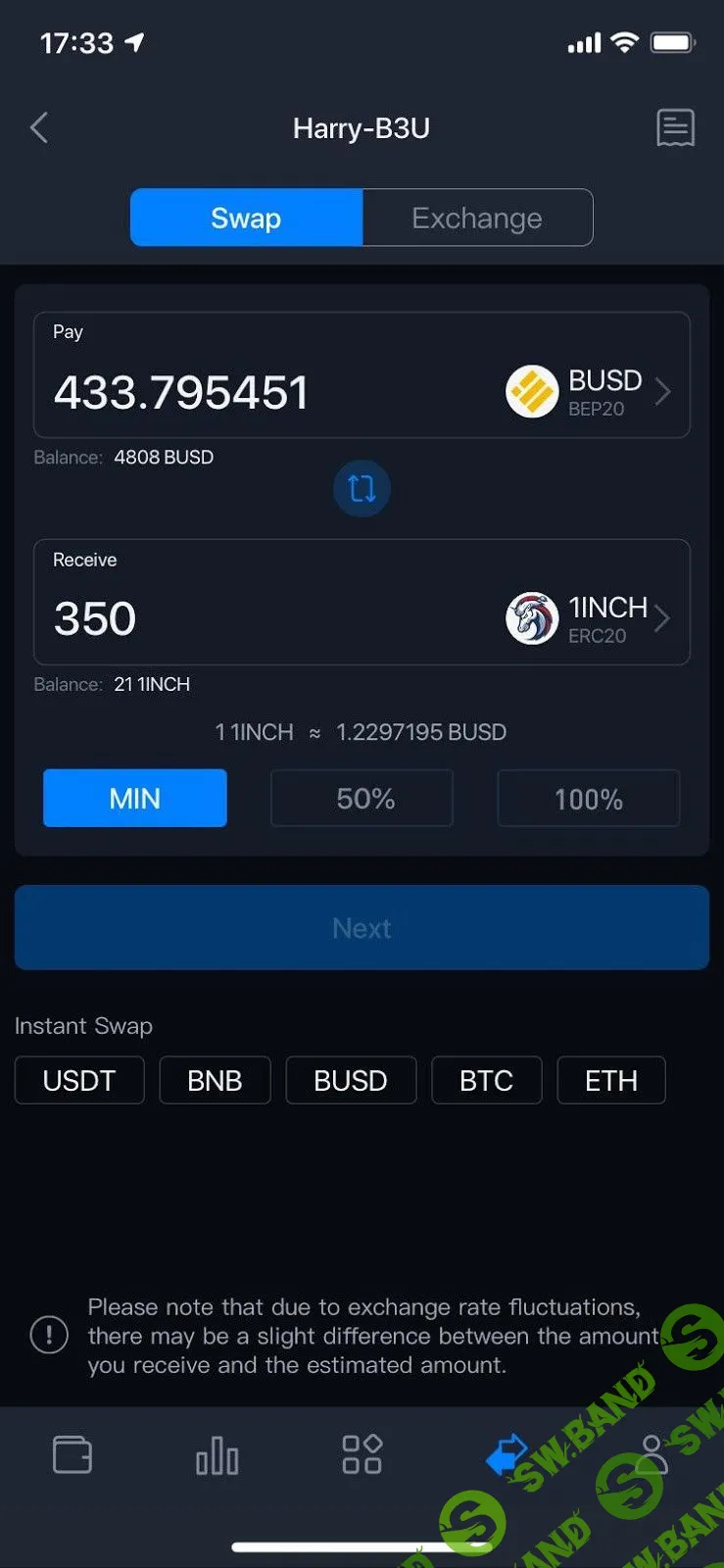Set amount to 100%
Viewport: 724px width, 1568px height.
588,798
